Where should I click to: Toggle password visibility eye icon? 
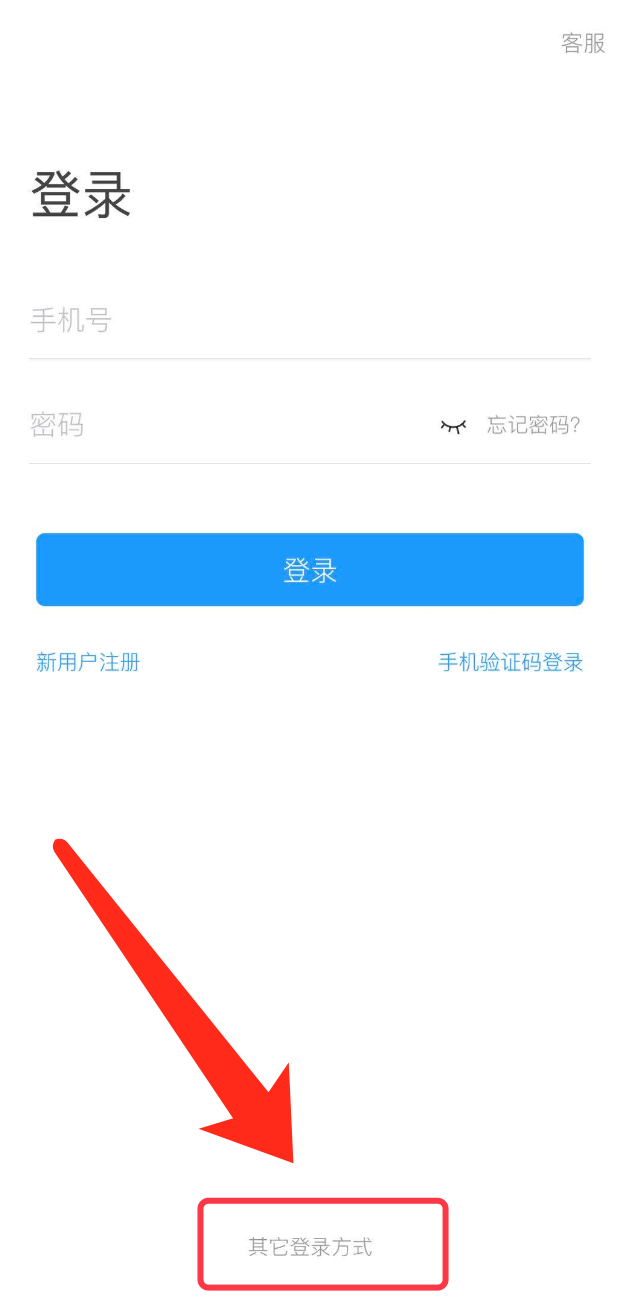454,426
